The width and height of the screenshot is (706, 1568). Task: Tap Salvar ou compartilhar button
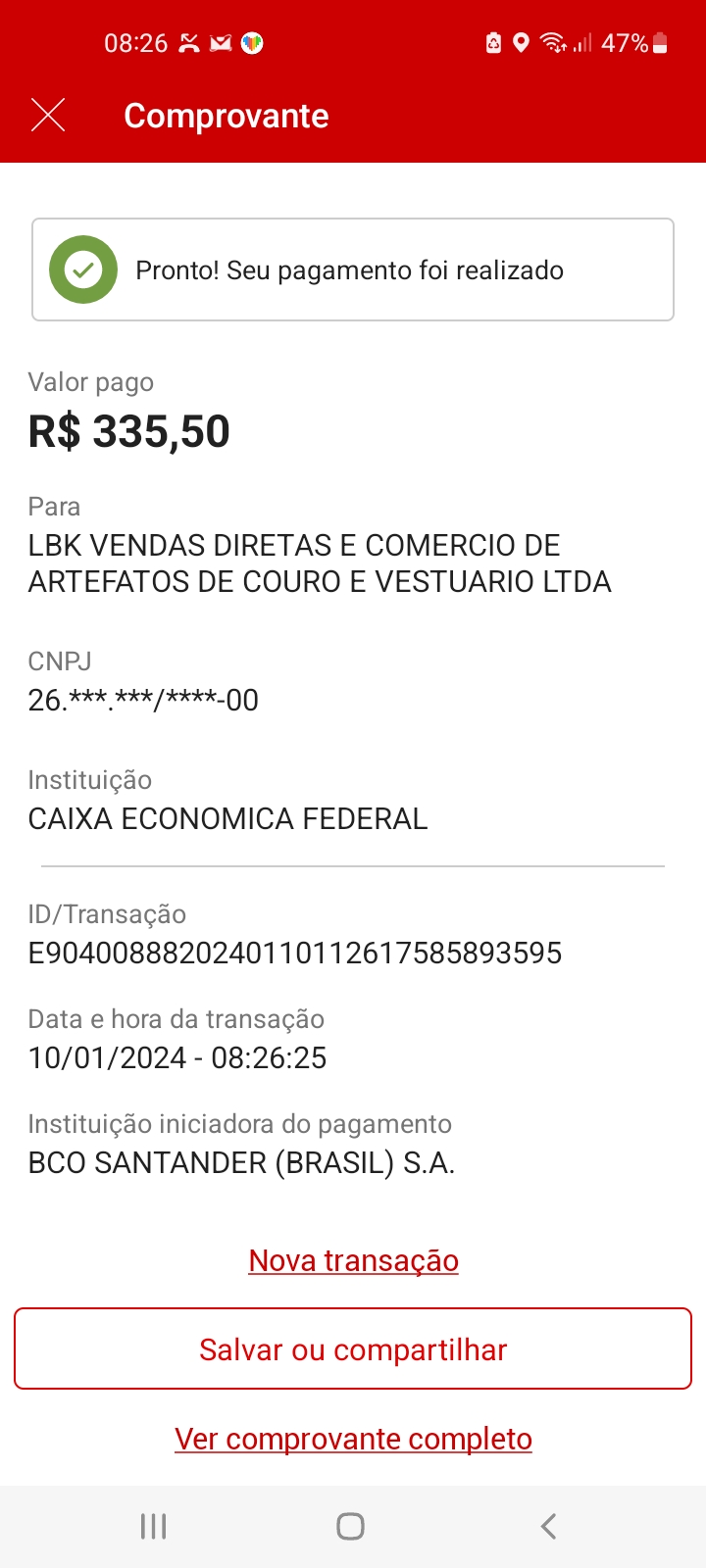[353, 1349]
